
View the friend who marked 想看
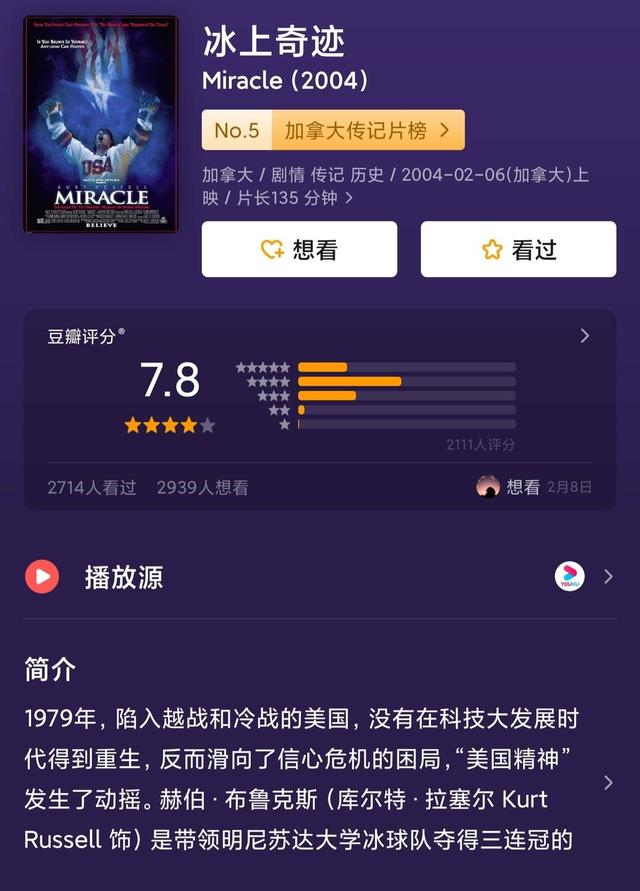(x=488, y=487)
